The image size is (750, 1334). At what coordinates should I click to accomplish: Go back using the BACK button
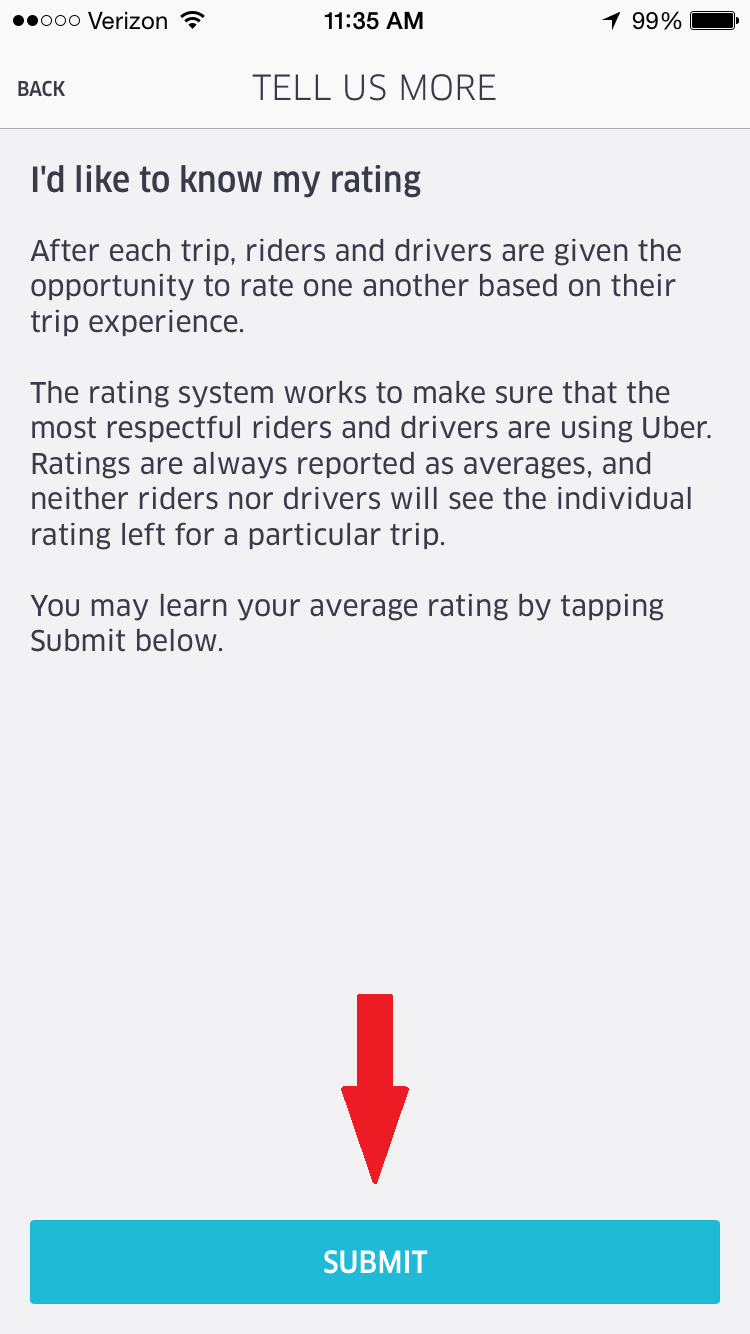point(41,89)
